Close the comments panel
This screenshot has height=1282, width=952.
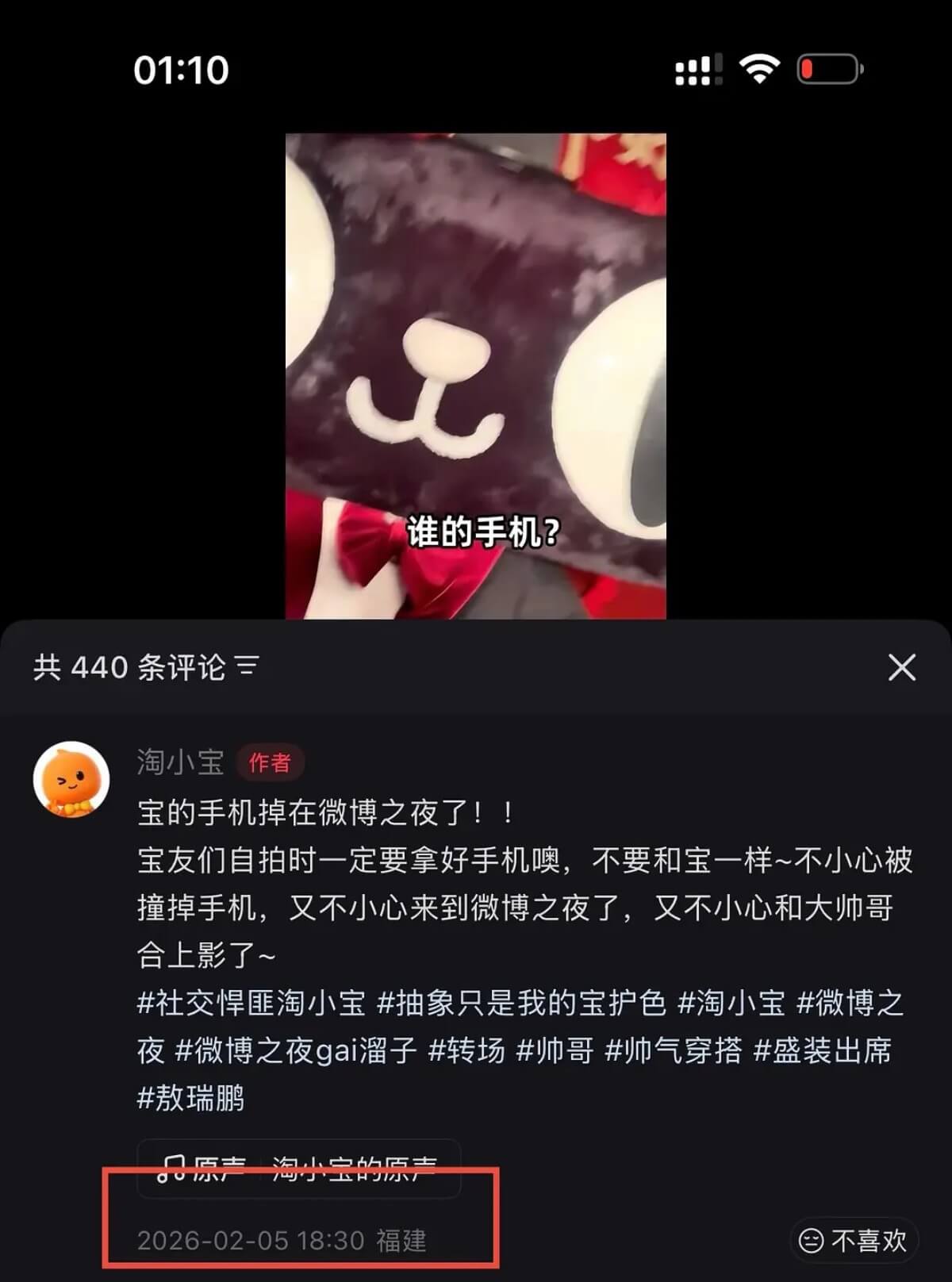click(x=901, y=668)
